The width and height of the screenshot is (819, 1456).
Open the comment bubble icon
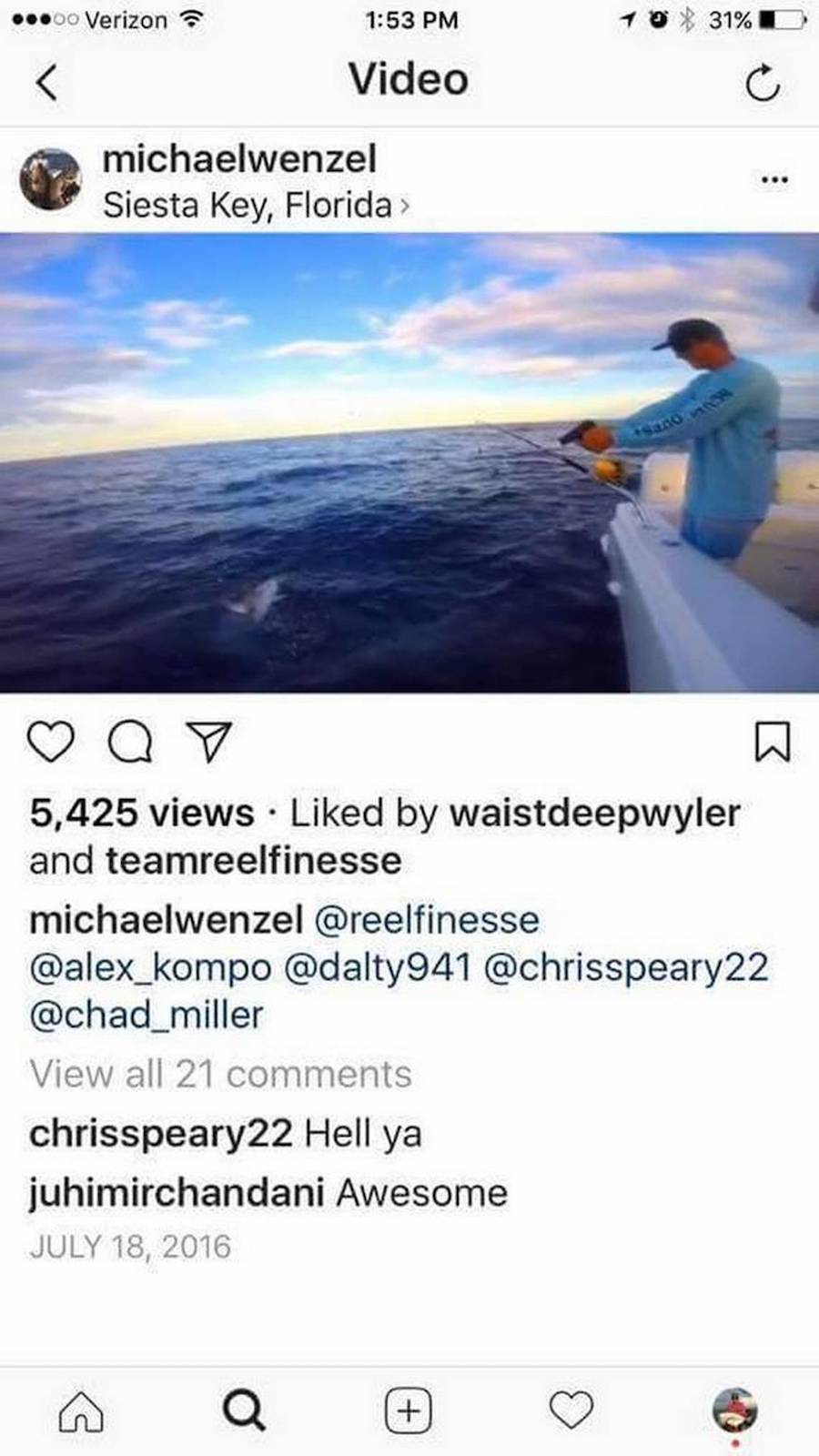130,742
